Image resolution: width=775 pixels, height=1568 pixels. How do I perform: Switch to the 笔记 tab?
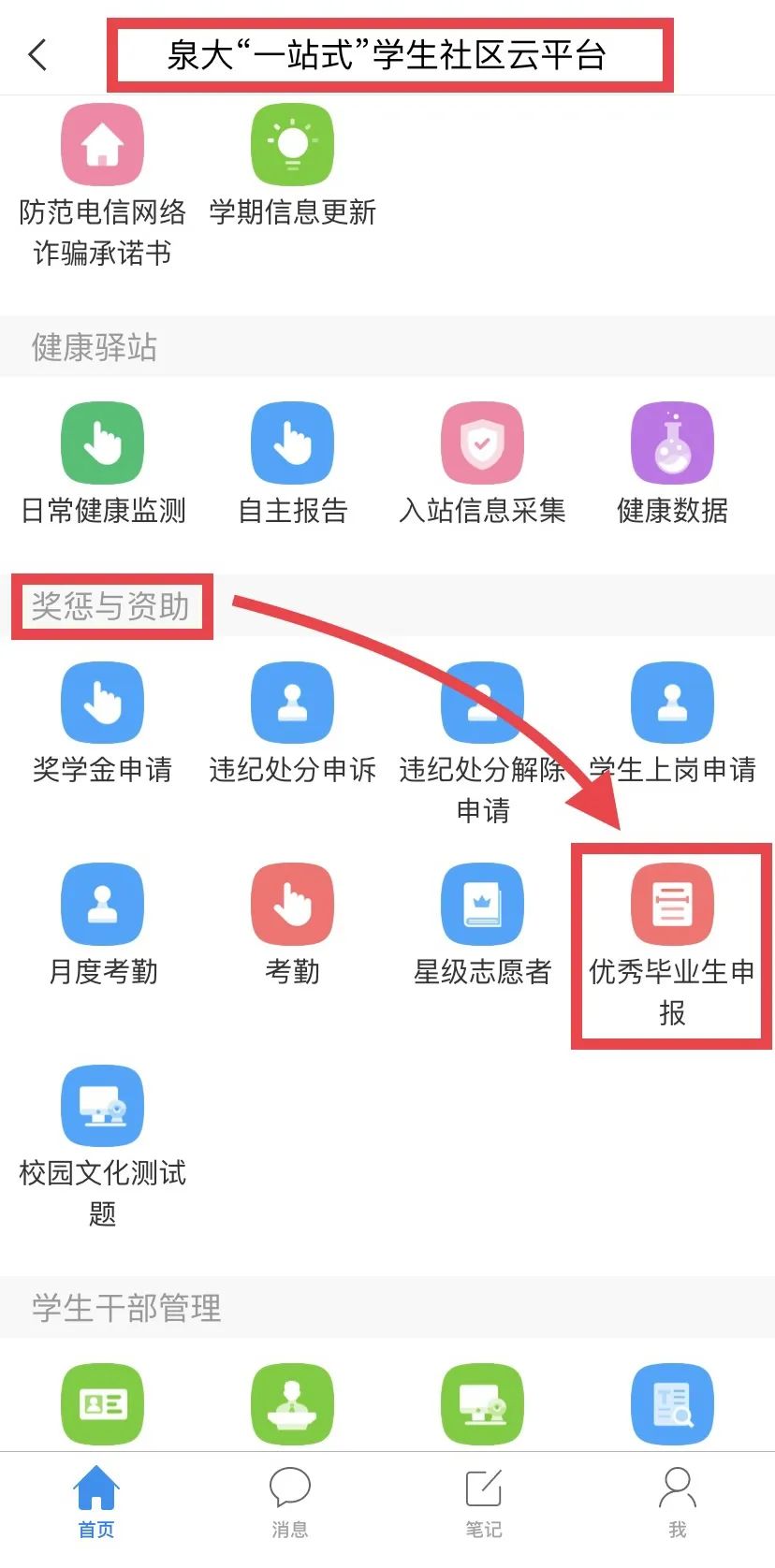(x=484, y=1503)
